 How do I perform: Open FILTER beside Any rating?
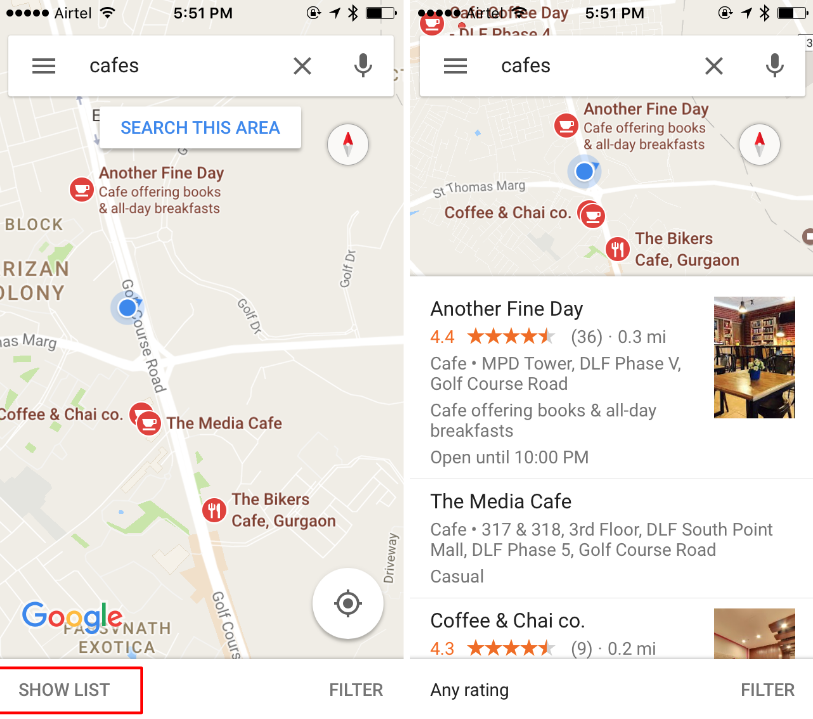tap(767, 690)
